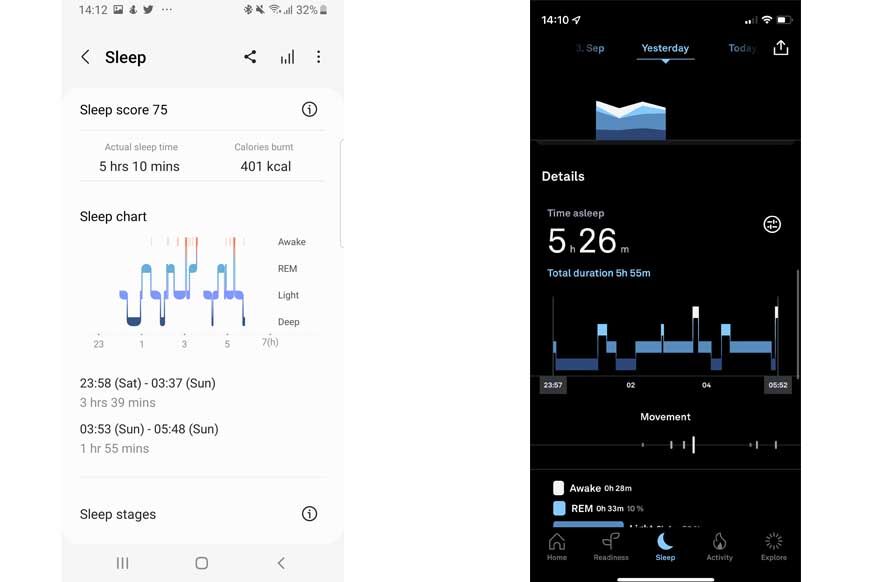Go to the Home tab
The width and height of the screenshot is (871, 582).
(x=557, y=546)
